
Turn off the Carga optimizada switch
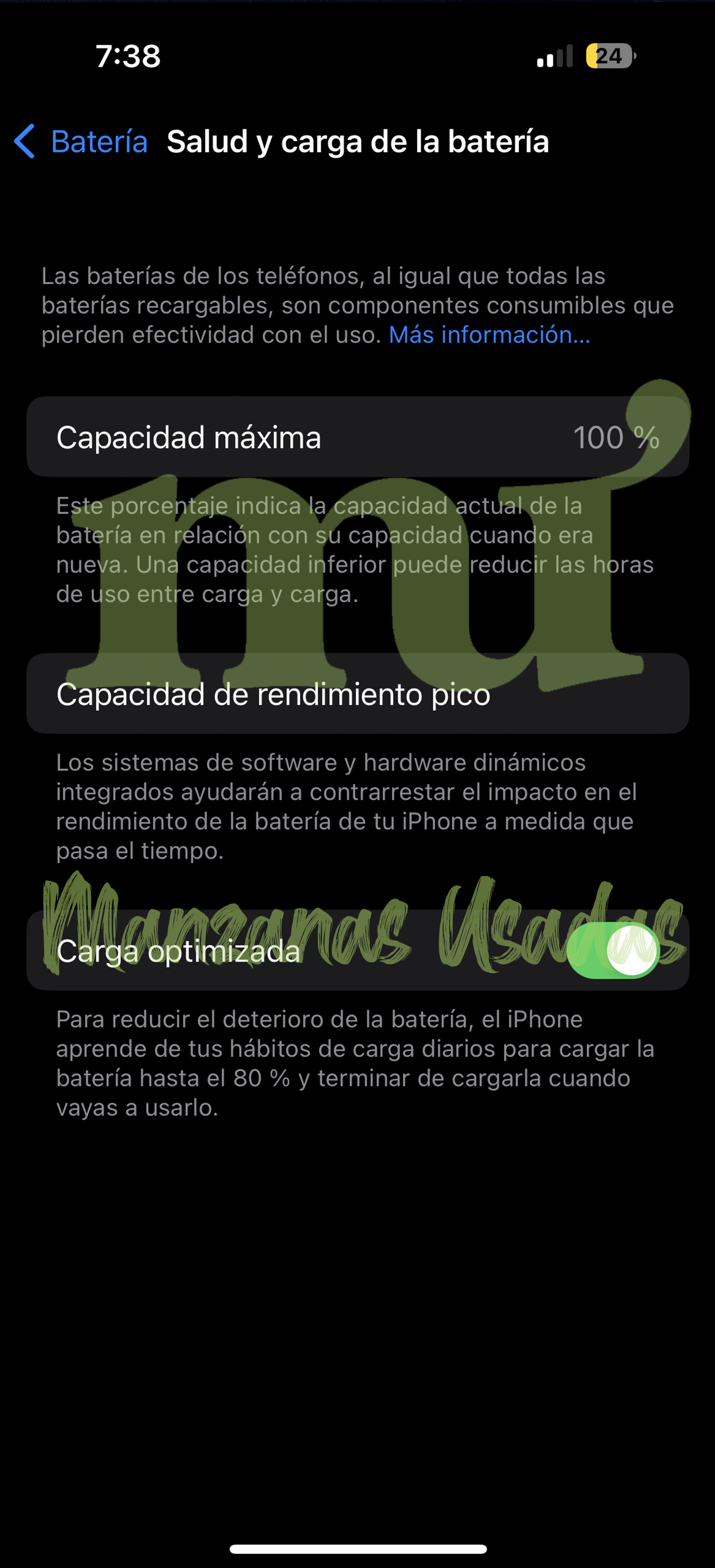(613, 950)
